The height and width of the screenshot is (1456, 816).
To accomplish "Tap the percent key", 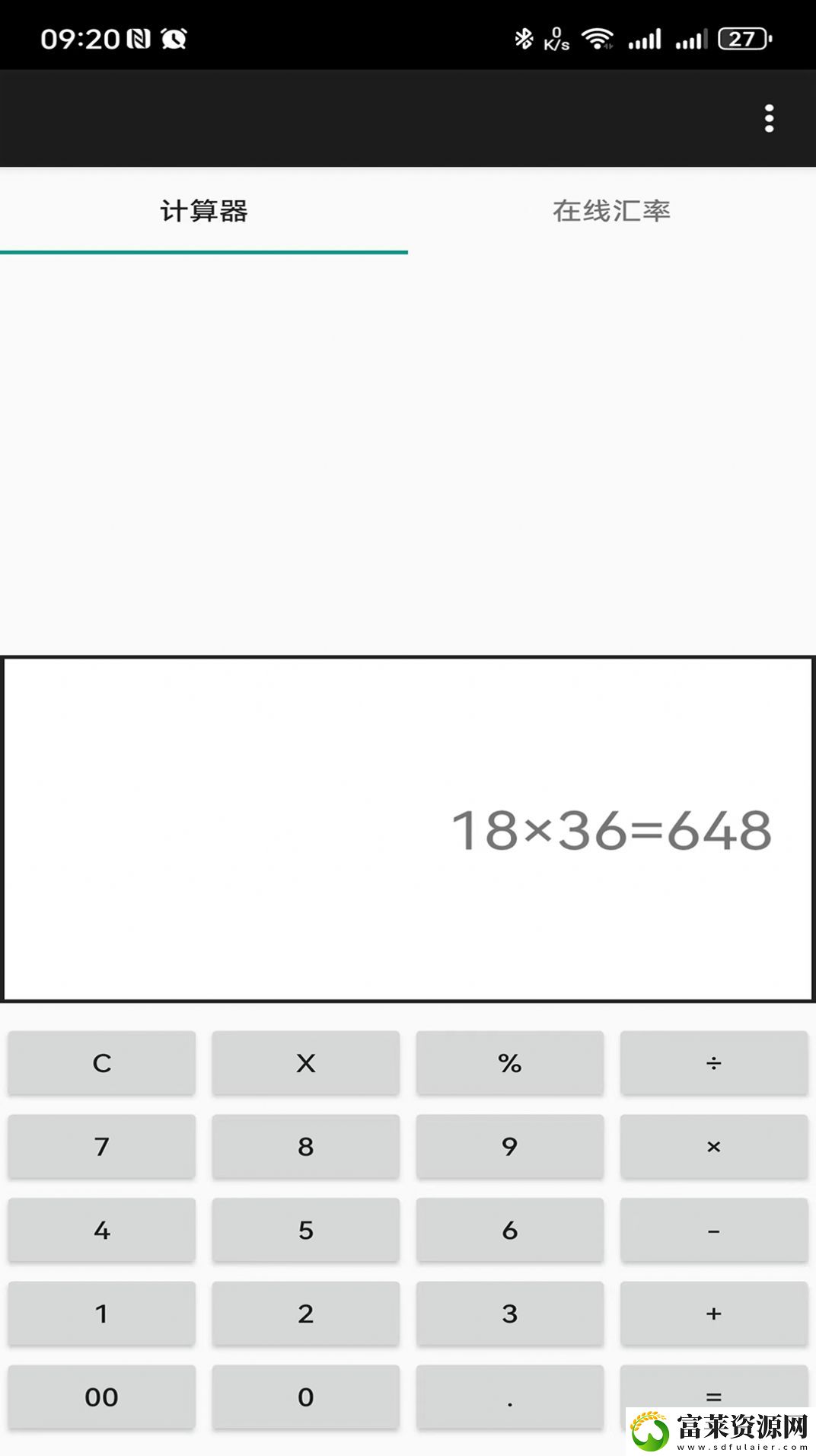I will coord(510,1063).
